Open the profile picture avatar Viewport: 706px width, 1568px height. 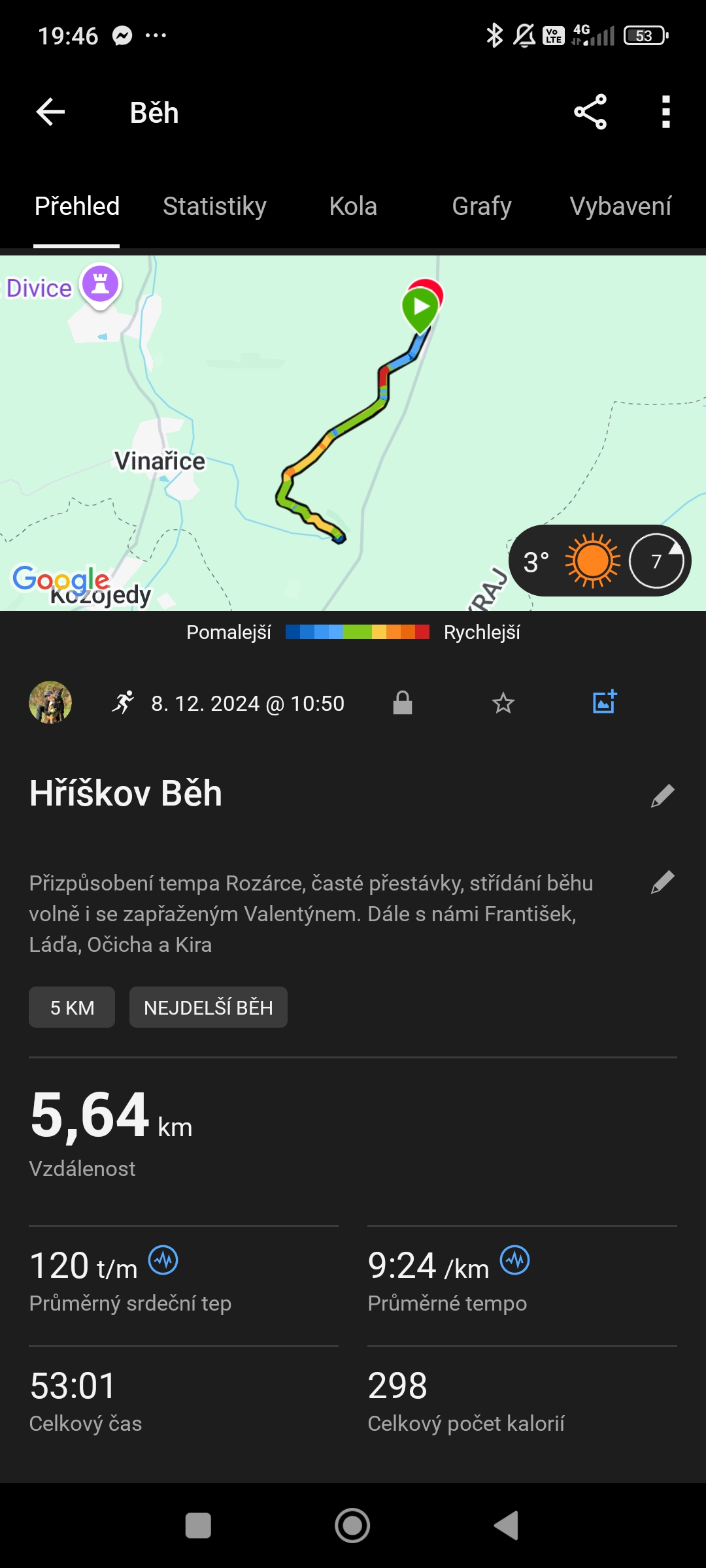(50, 703)
